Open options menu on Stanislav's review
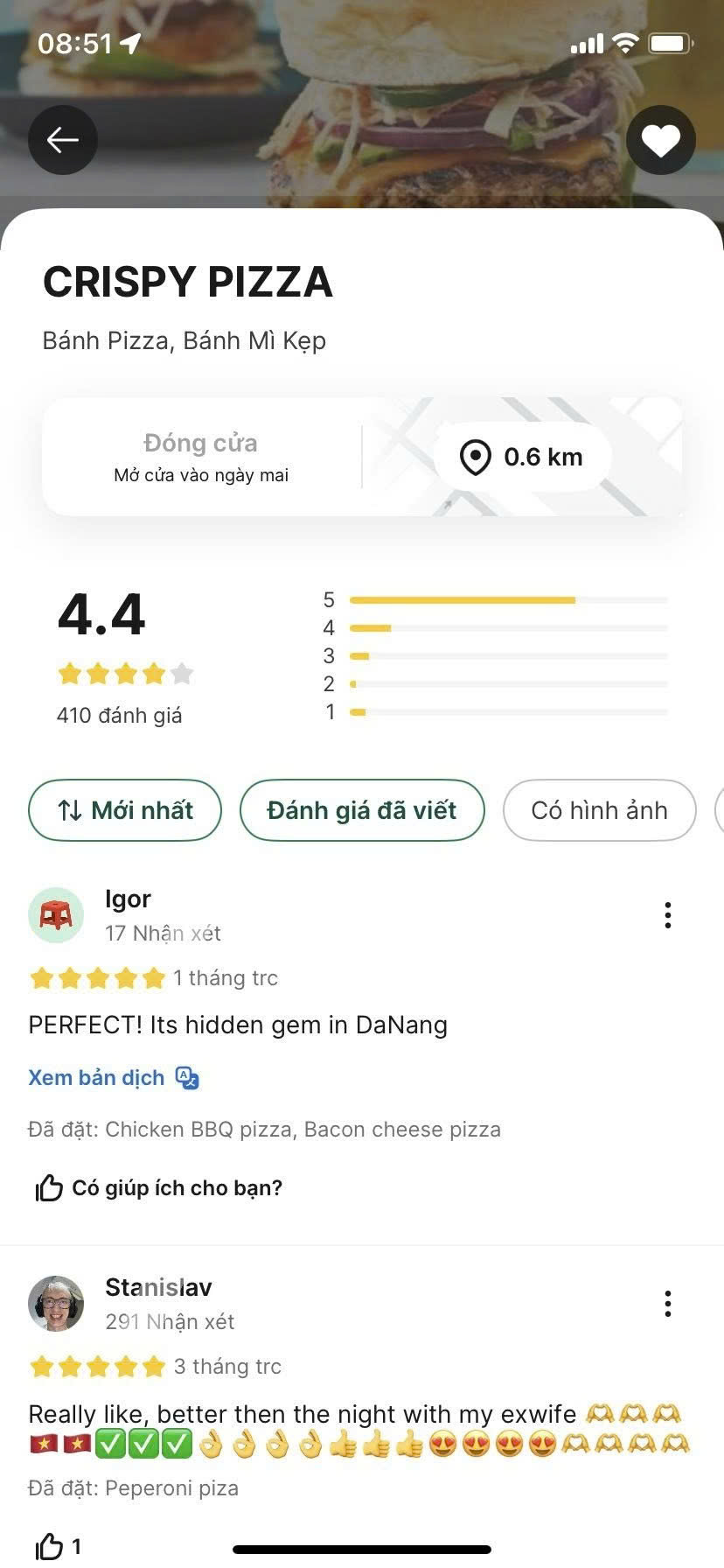The height and width of the screenshot is (1568, 724). [x=668, y=1304]
